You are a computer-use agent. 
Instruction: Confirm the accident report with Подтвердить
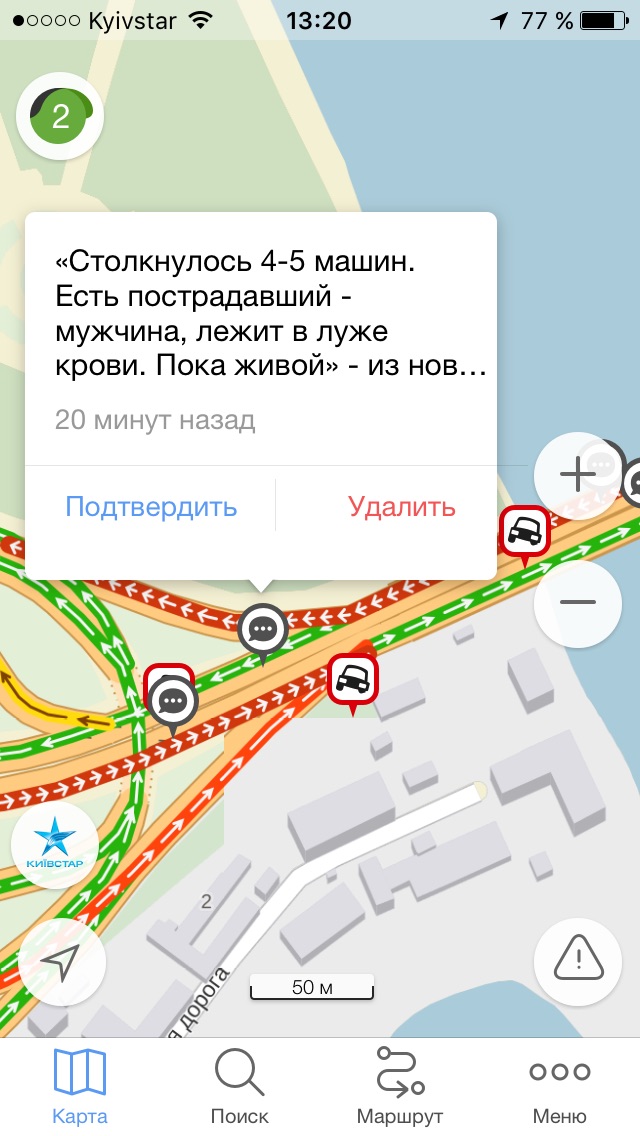[151, 506]
